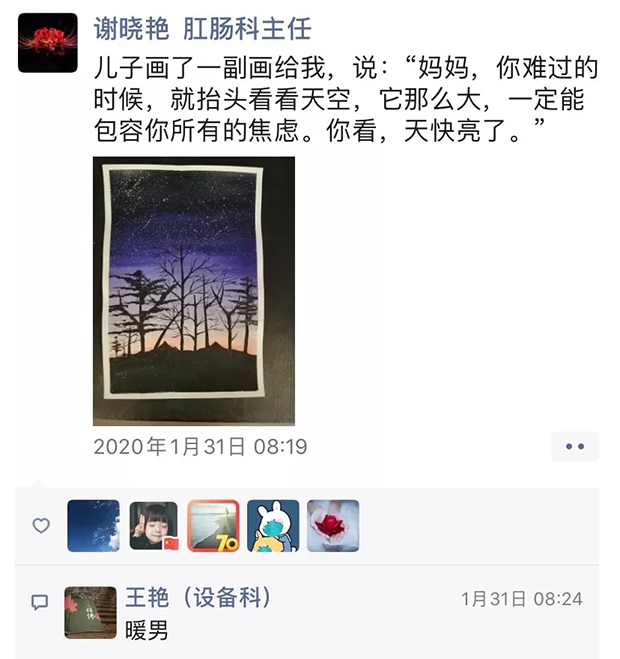Open the two-dot like and comment menu

574,446
